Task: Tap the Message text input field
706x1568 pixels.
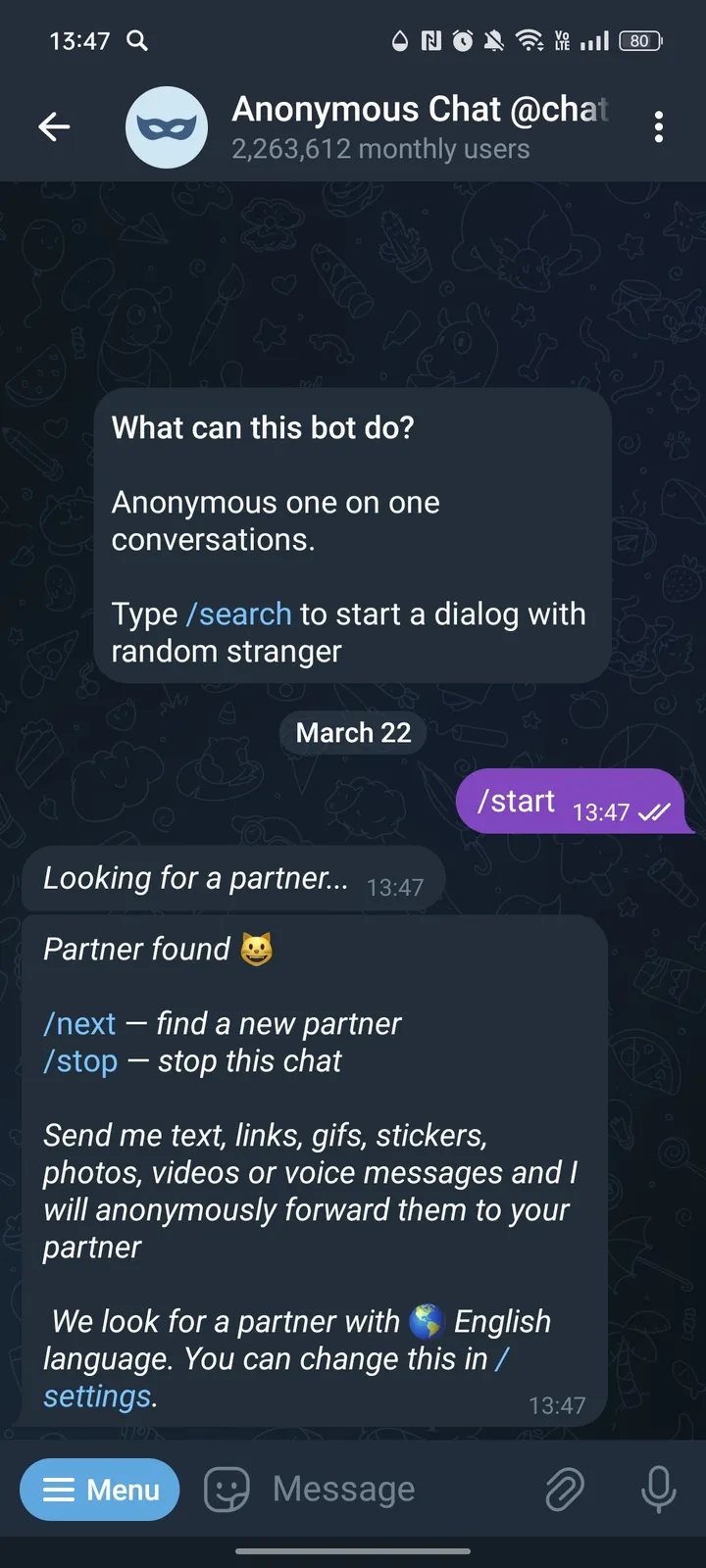Action: [x=343, y=1489]
